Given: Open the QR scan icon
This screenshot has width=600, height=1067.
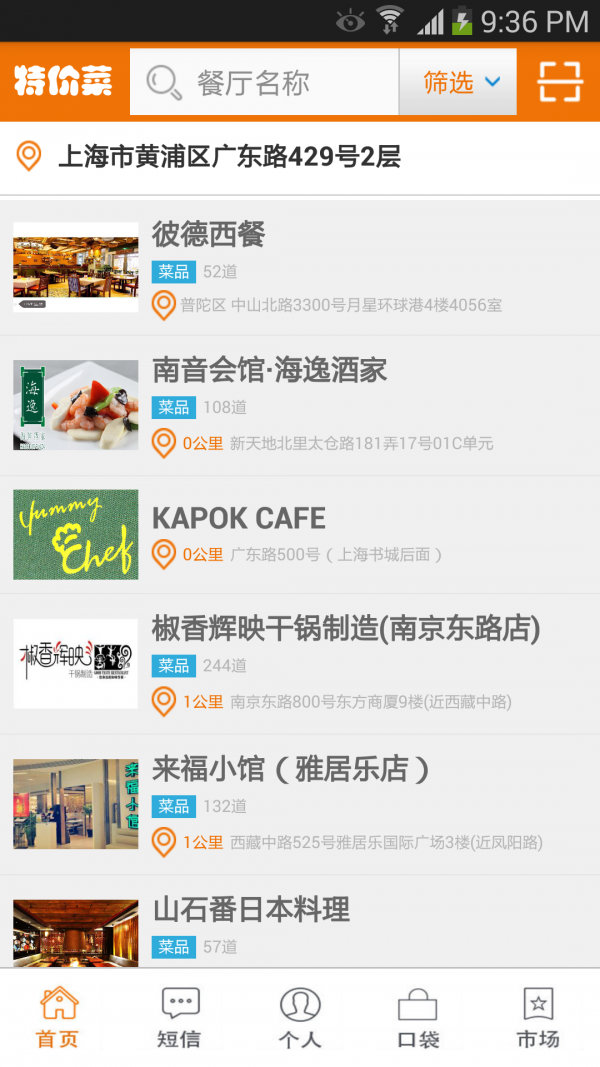Looking at the screenshot, I should pos(559,82).
